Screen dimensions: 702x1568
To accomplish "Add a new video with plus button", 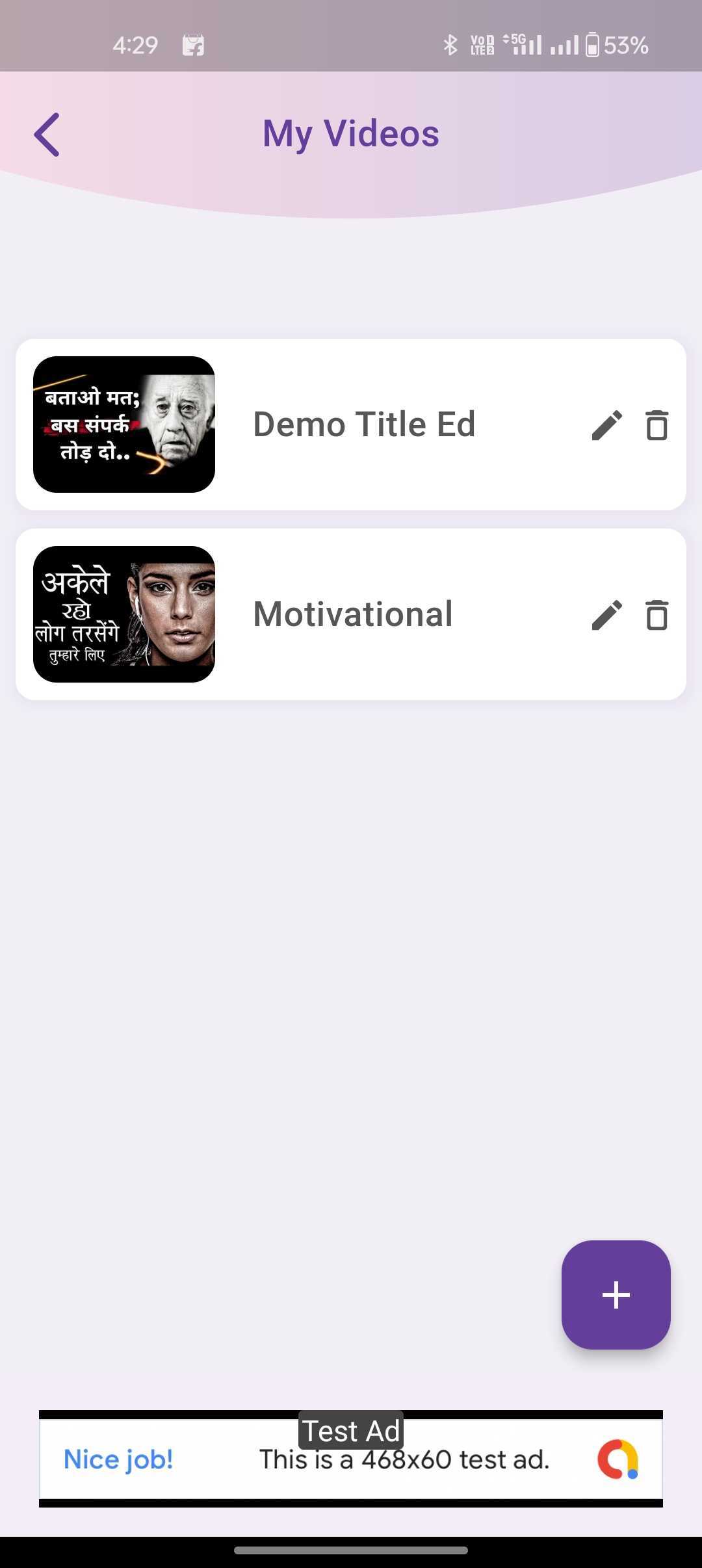I will pyautogui.click(x=616, y=1295).
